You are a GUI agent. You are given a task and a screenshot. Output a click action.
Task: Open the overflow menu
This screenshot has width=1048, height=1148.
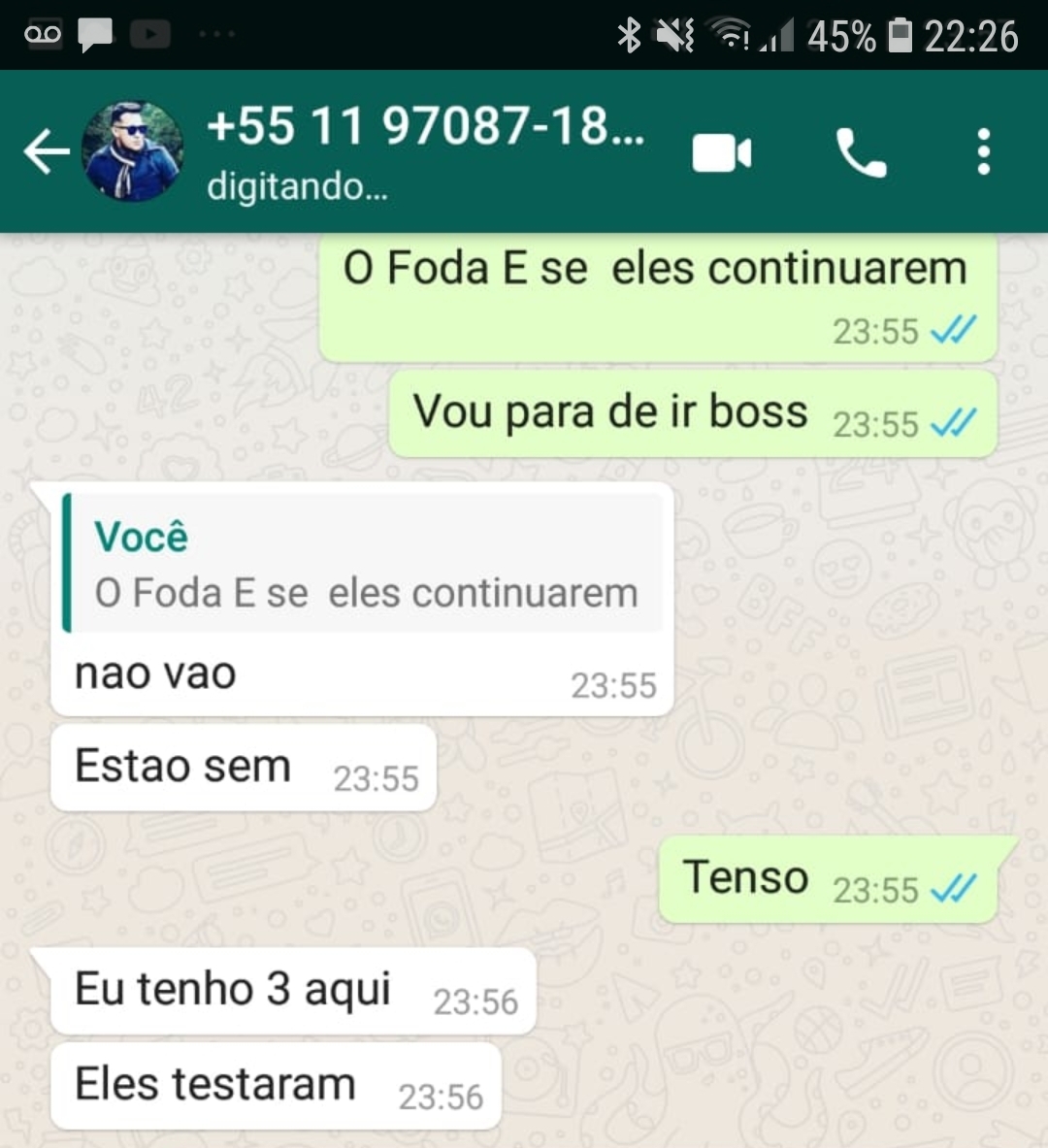[x=983, y=152]
